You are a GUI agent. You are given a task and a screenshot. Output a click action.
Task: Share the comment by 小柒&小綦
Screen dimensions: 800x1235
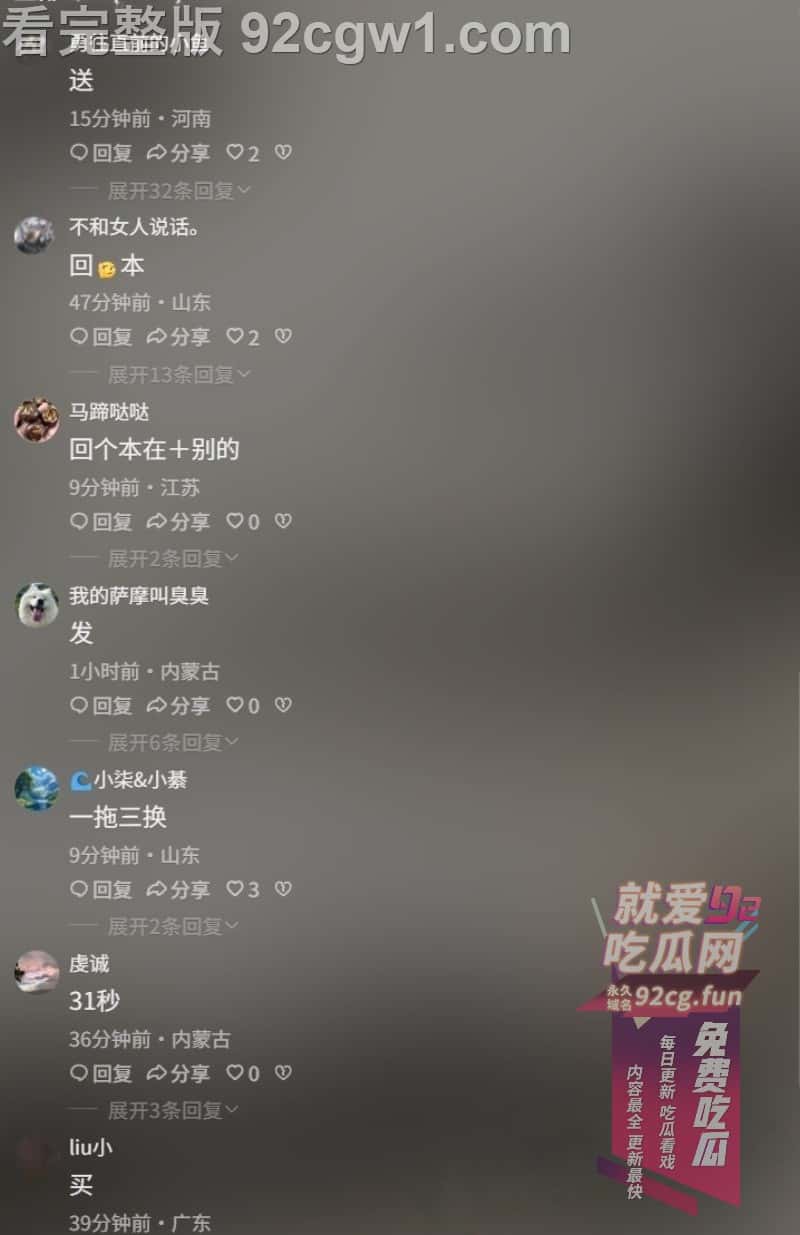178,890
